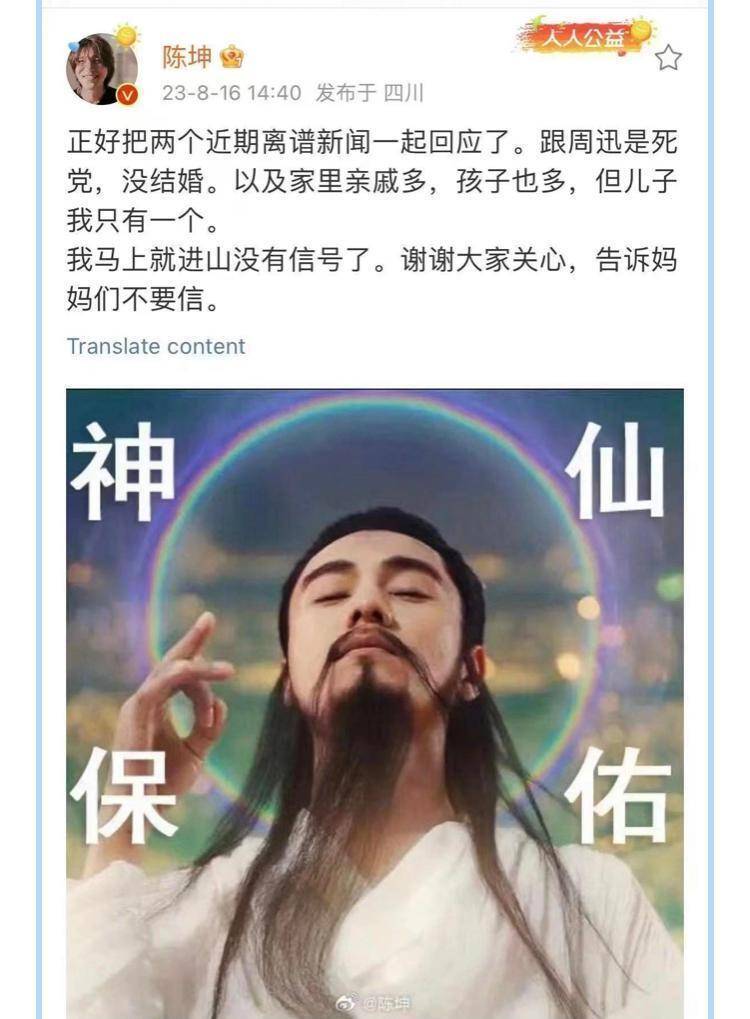Viewport: 750px width, 1019px height.
Task: Tap Translate content
Action: click(156, 346)
